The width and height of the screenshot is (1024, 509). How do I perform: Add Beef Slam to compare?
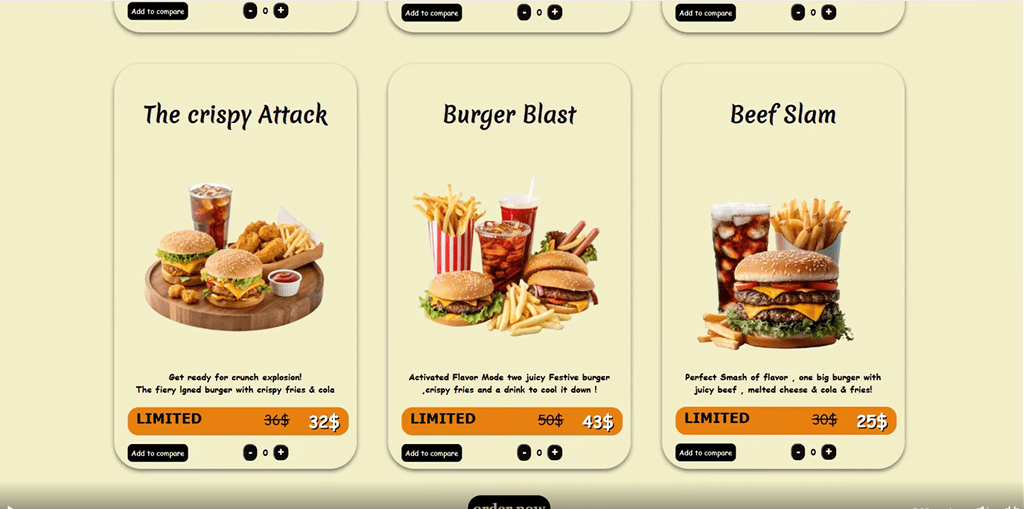point(705,453)
